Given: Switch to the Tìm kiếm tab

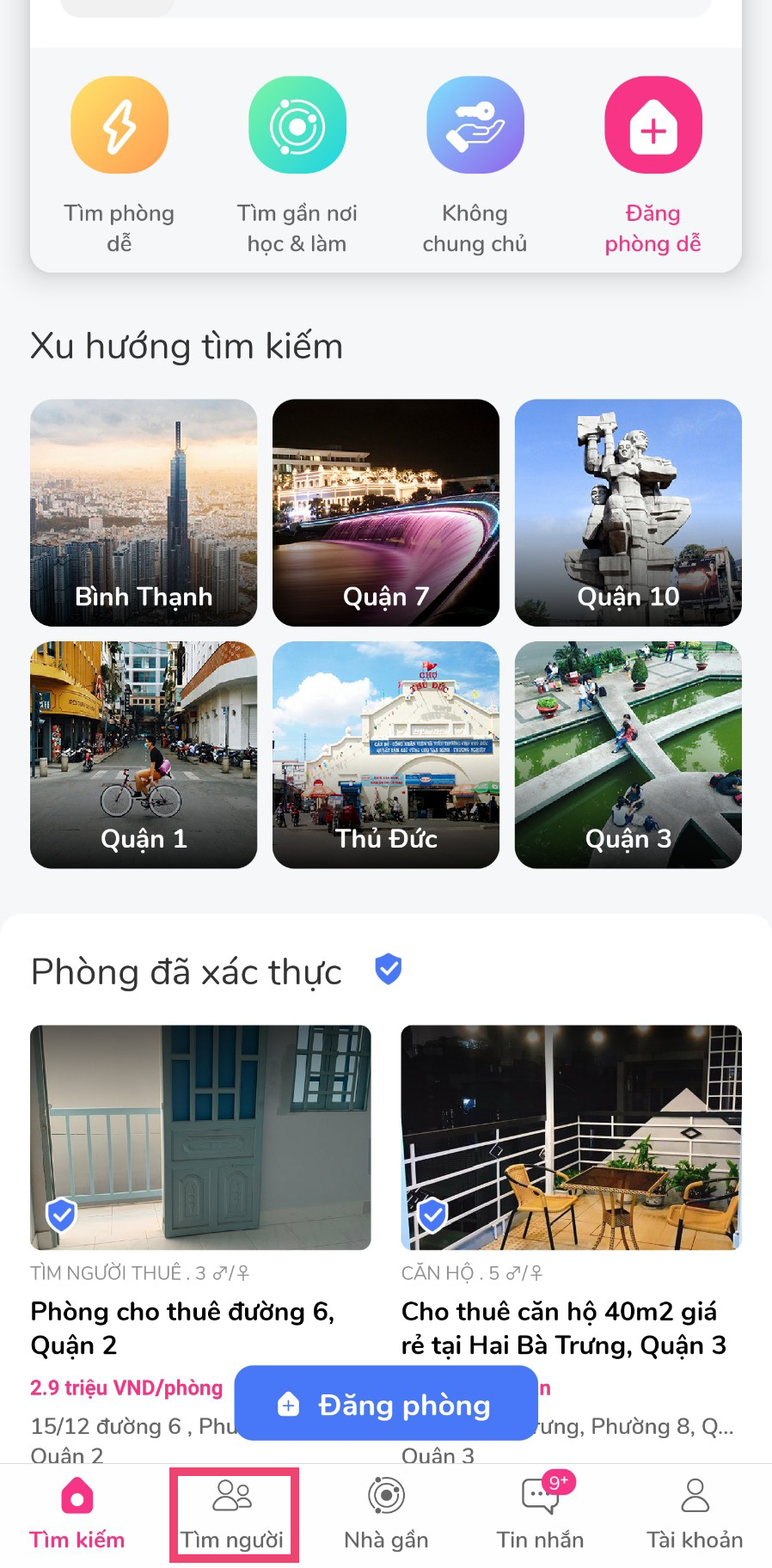Looking at the screenshot, I should point(77,1515).
